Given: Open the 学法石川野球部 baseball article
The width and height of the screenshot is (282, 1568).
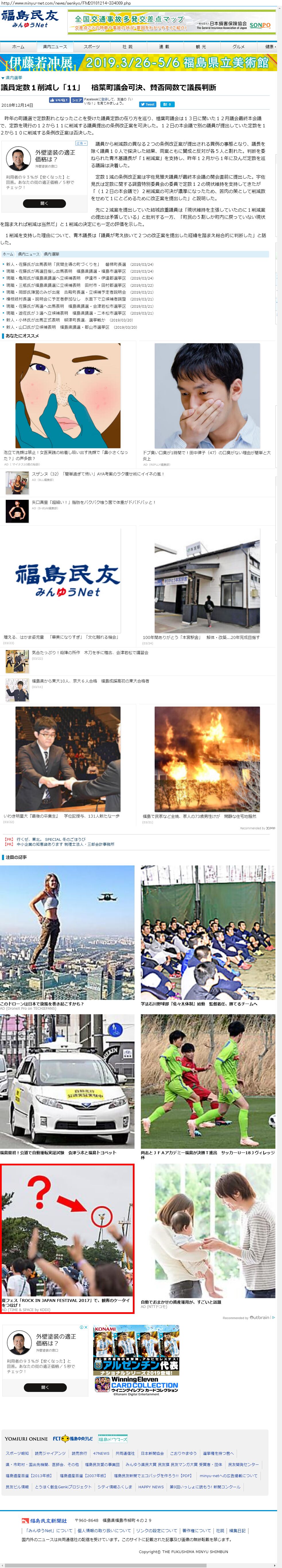Looking at the screenshot, I should (x=199, y=1004).
